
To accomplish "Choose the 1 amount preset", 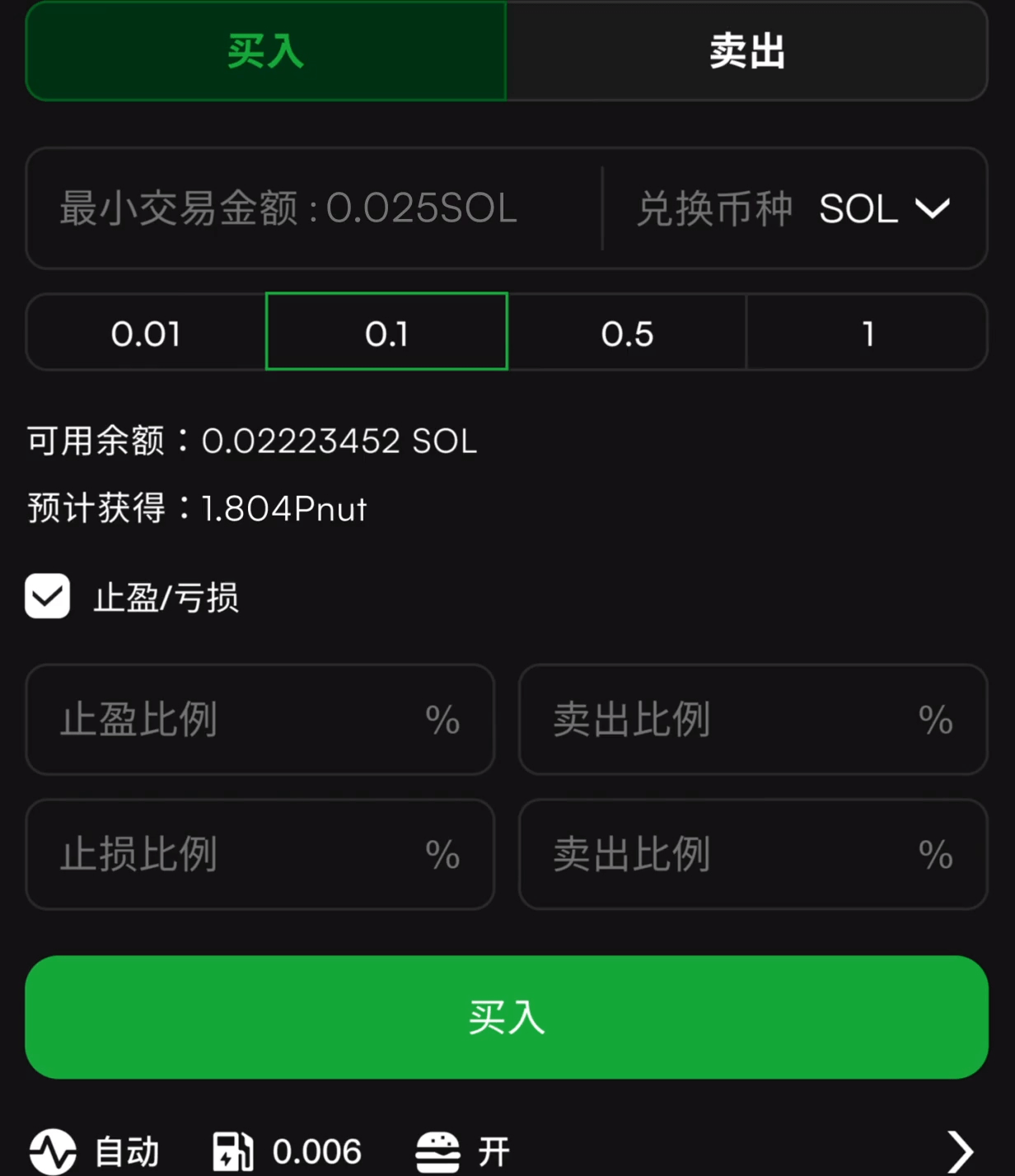I will (x=867, y=333).
